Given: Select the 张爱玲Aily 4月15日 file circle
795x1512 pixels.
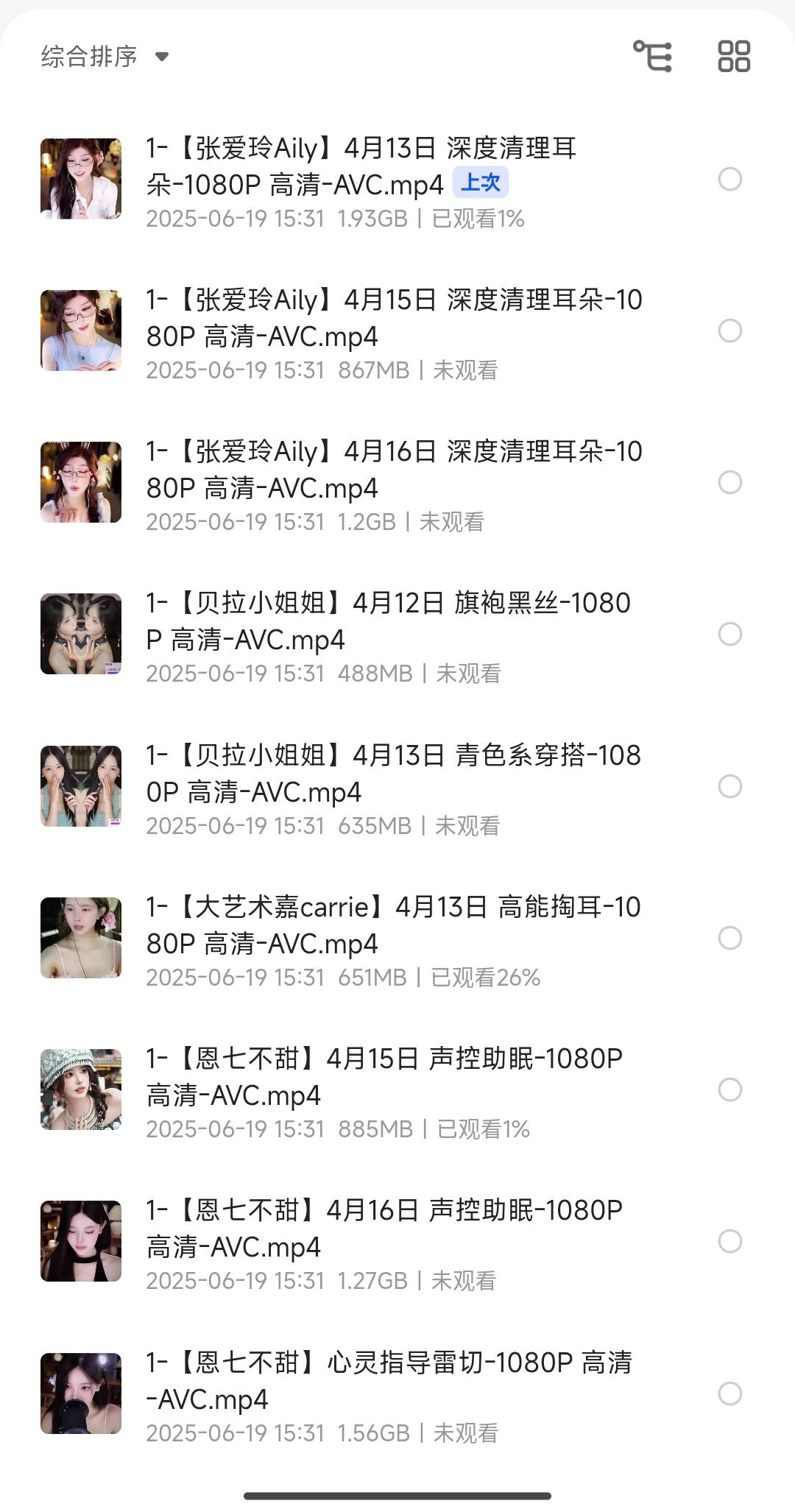Looking at the screenshot, I should pos(729,331).
